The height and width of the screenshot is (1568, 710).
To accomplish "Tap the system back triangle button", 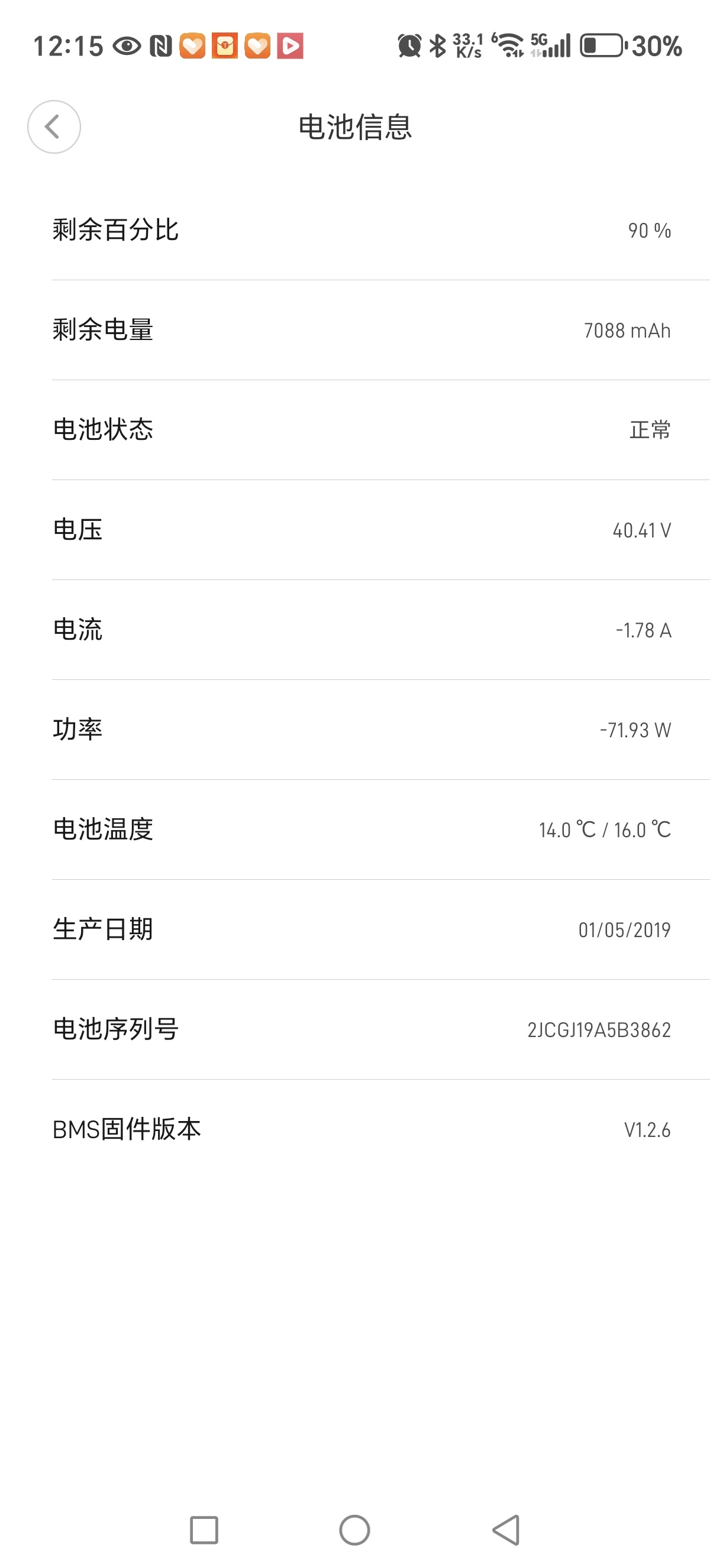I will pos(506,1530).
